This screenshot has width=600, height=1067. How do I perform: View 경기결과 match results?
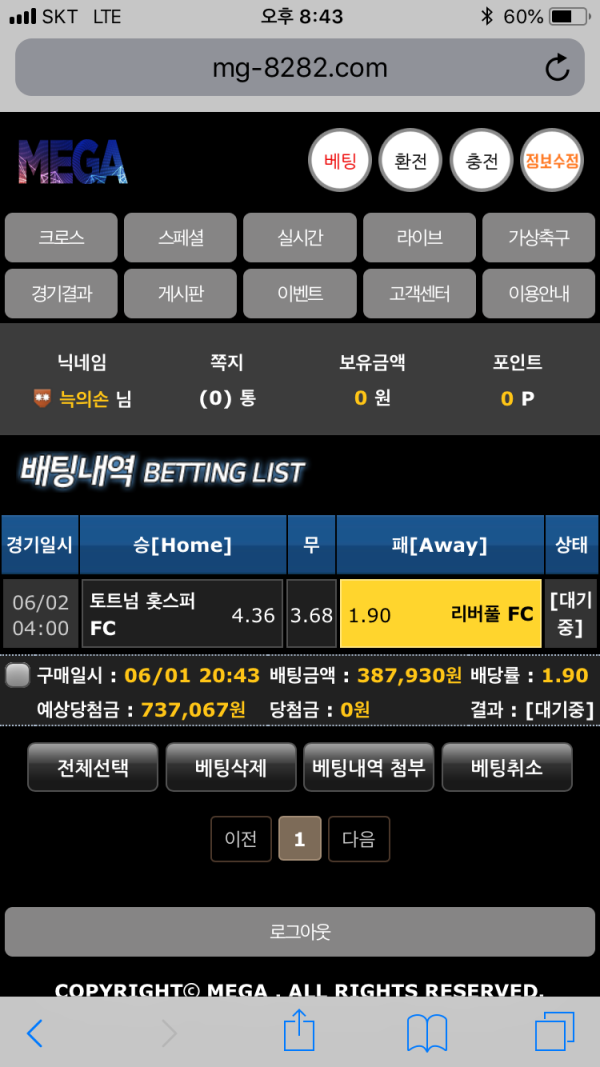click(x=61, y=293)
